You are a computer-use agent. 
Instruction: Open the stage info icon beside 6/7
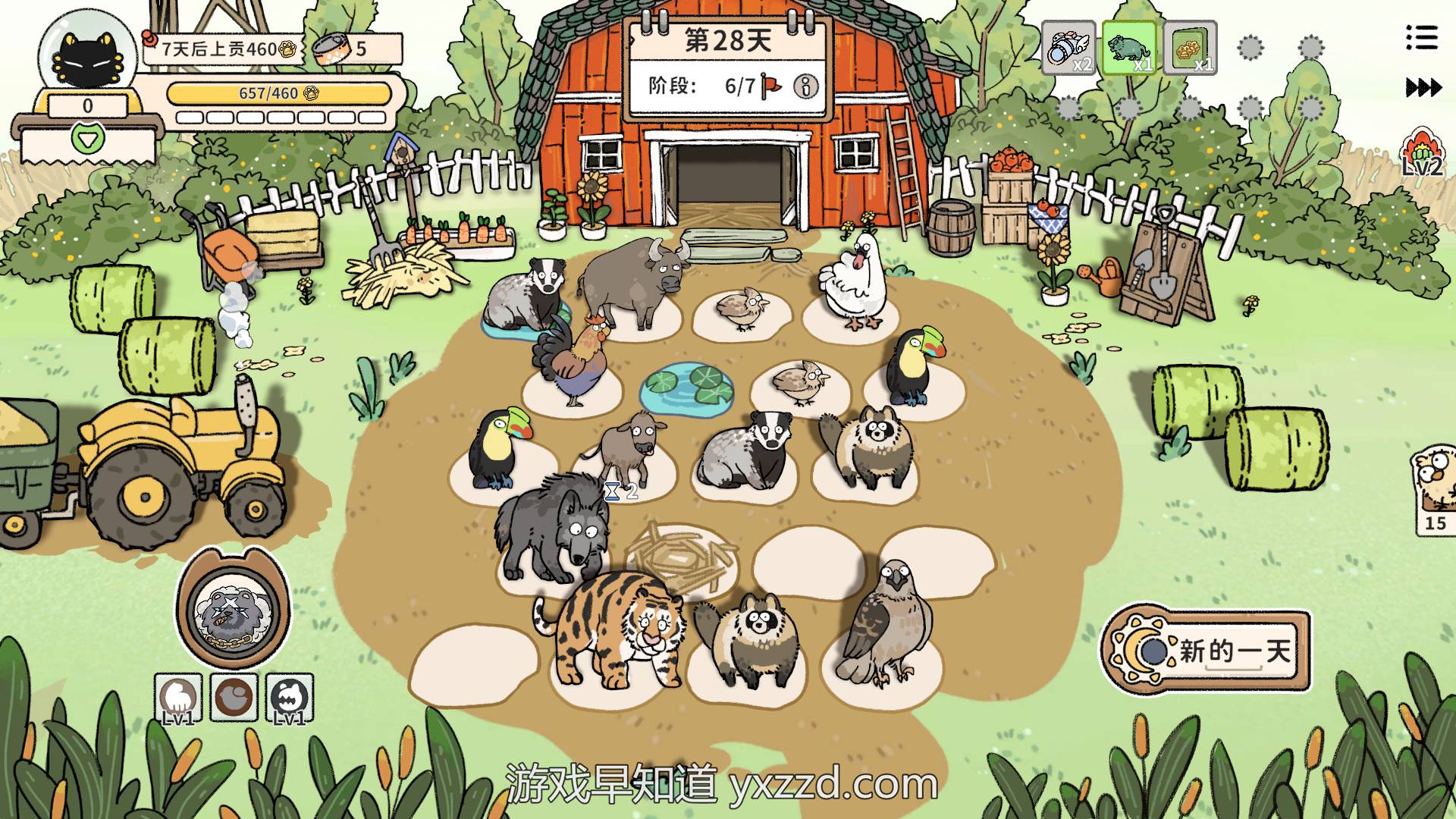(805, 86)
